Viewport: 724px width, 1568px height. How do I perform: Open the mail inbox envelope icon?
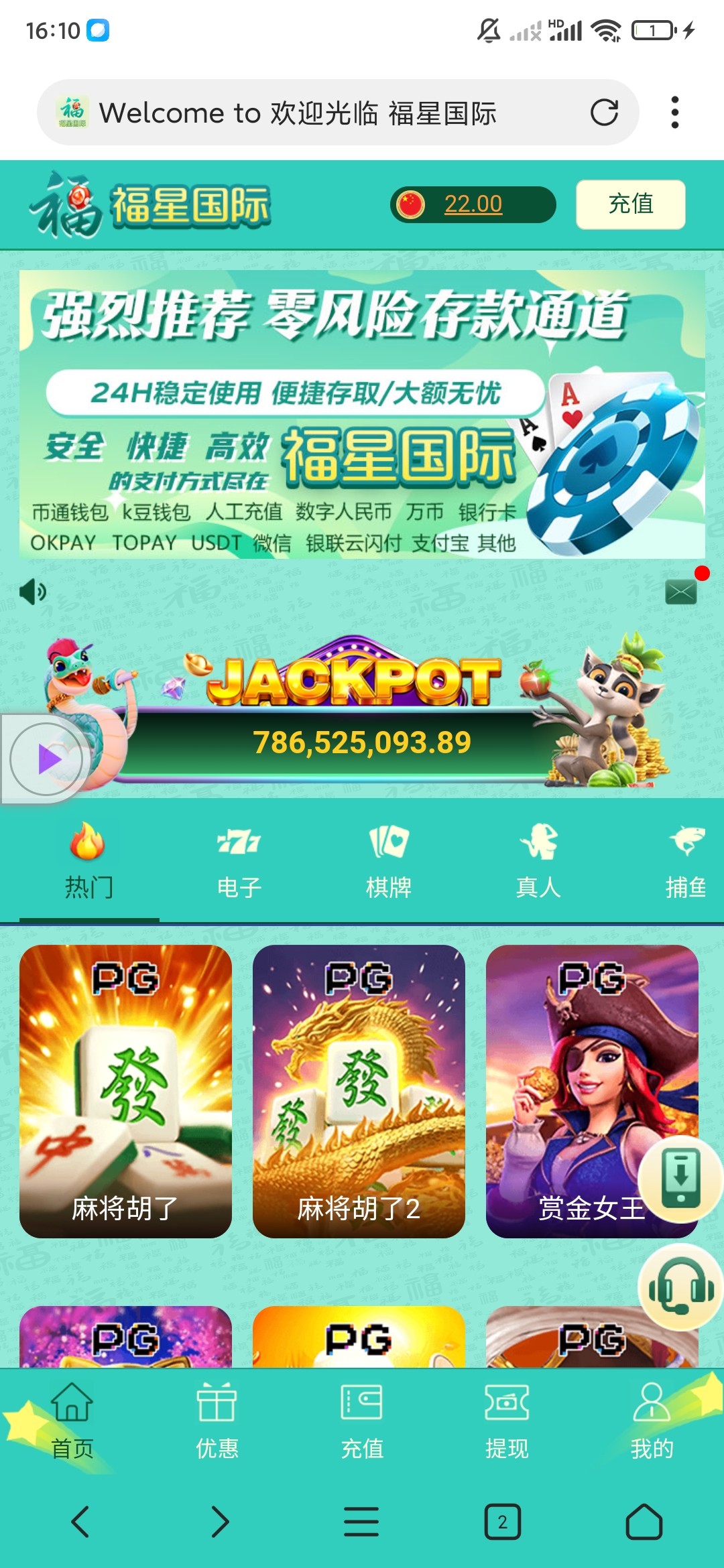(x=681, y=592)
